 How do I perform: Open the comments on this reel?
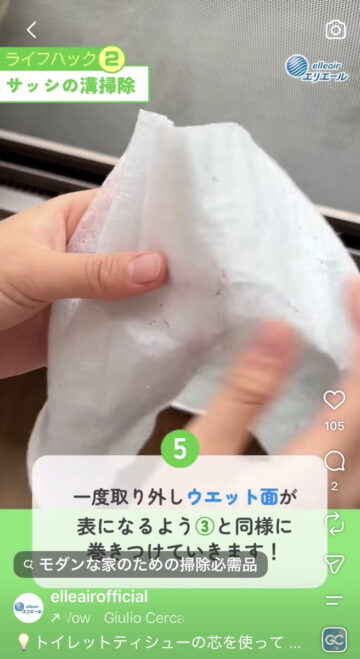coord(334,461)
